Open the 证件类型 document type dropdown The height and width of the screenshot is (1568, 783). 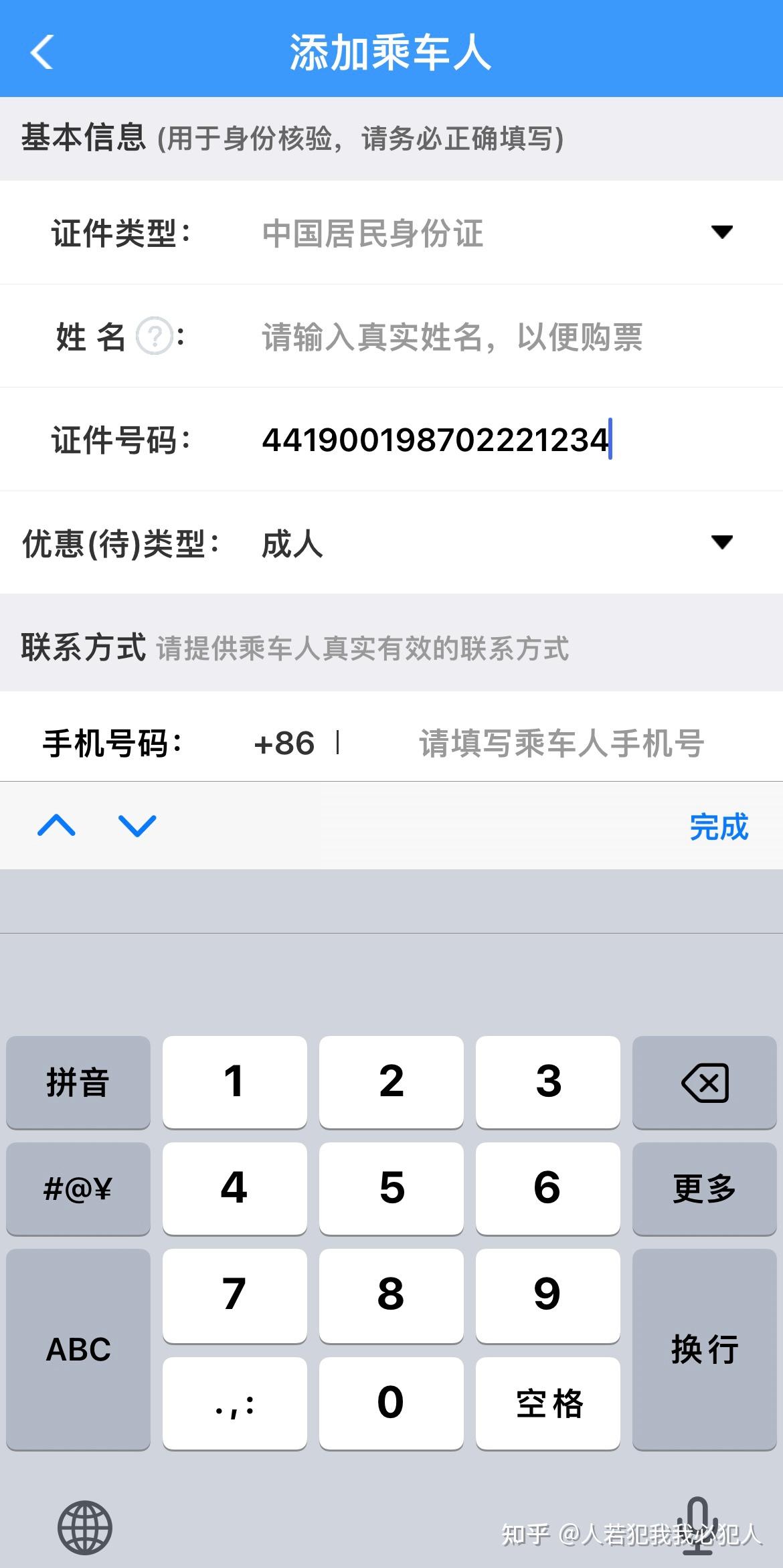(x=721, y=234)
